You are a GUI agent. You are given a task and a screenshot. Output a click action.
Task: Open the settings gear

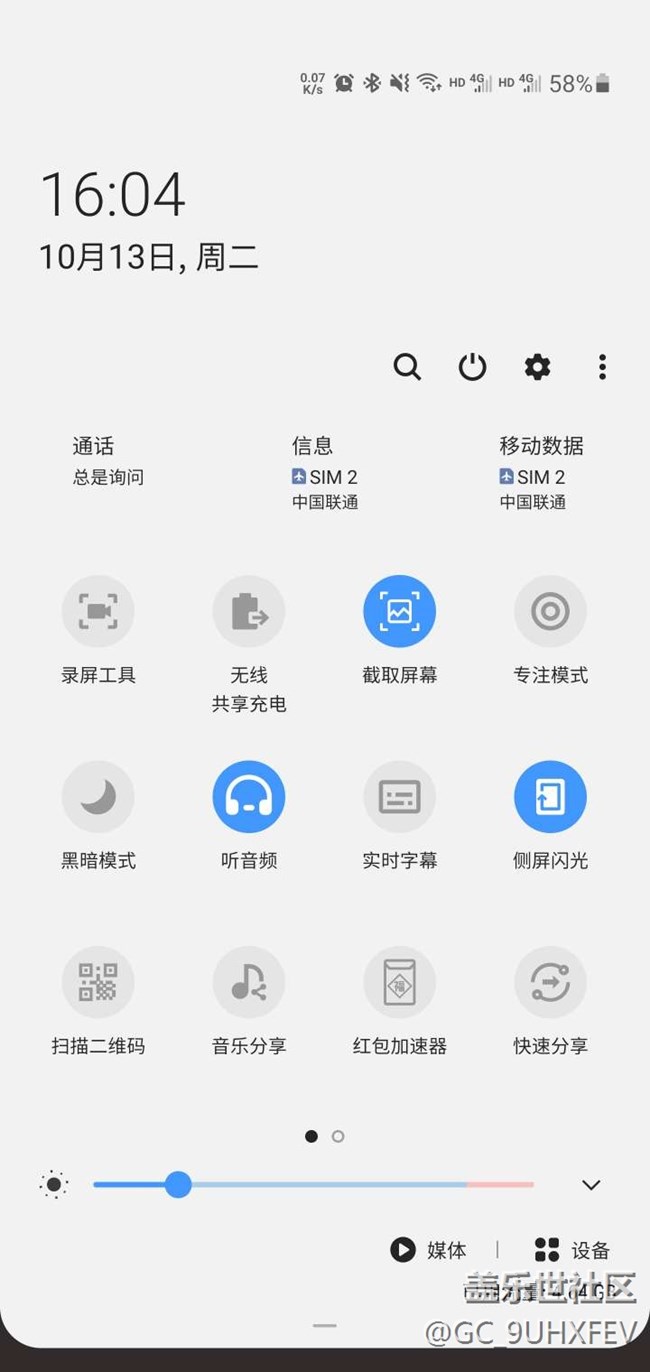pos(538,367)
